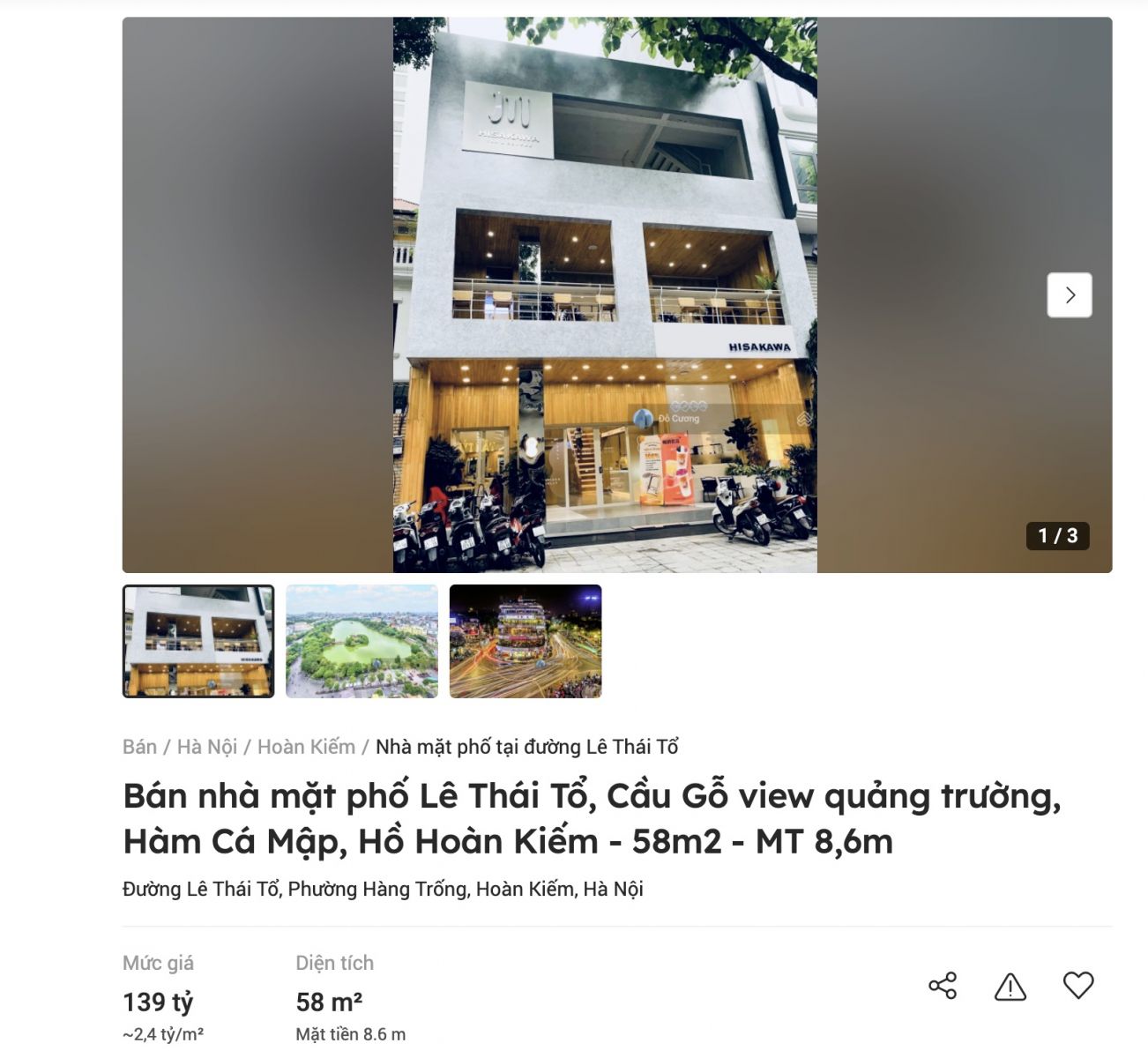The image size is (1148, 1058).
Task: Report this listing via warning icon
Action: click(x=1010, y=987)
